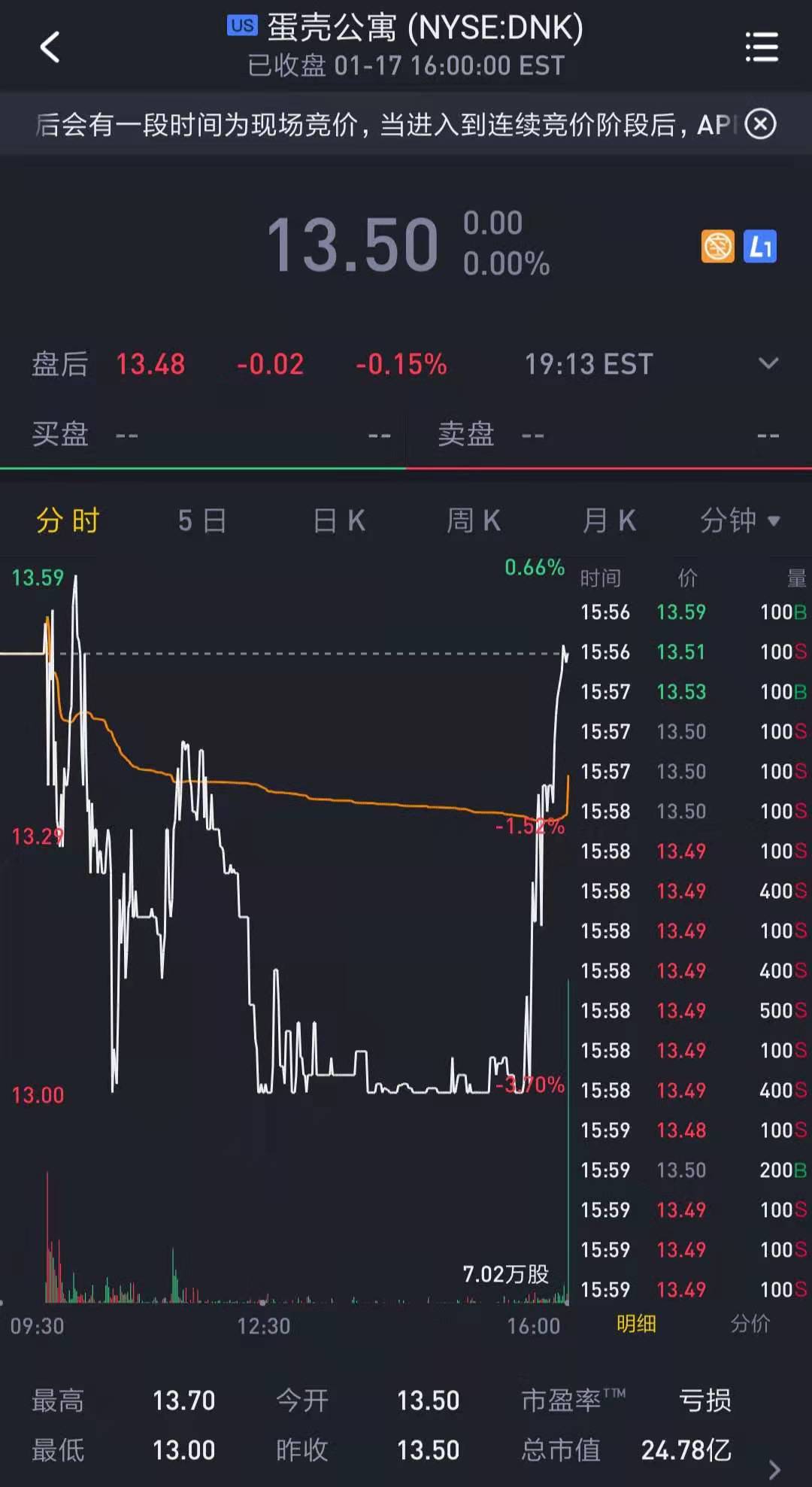Expand the 盘后 after-hours row chevron
The image size is (812, 1487).
(768, 364)
